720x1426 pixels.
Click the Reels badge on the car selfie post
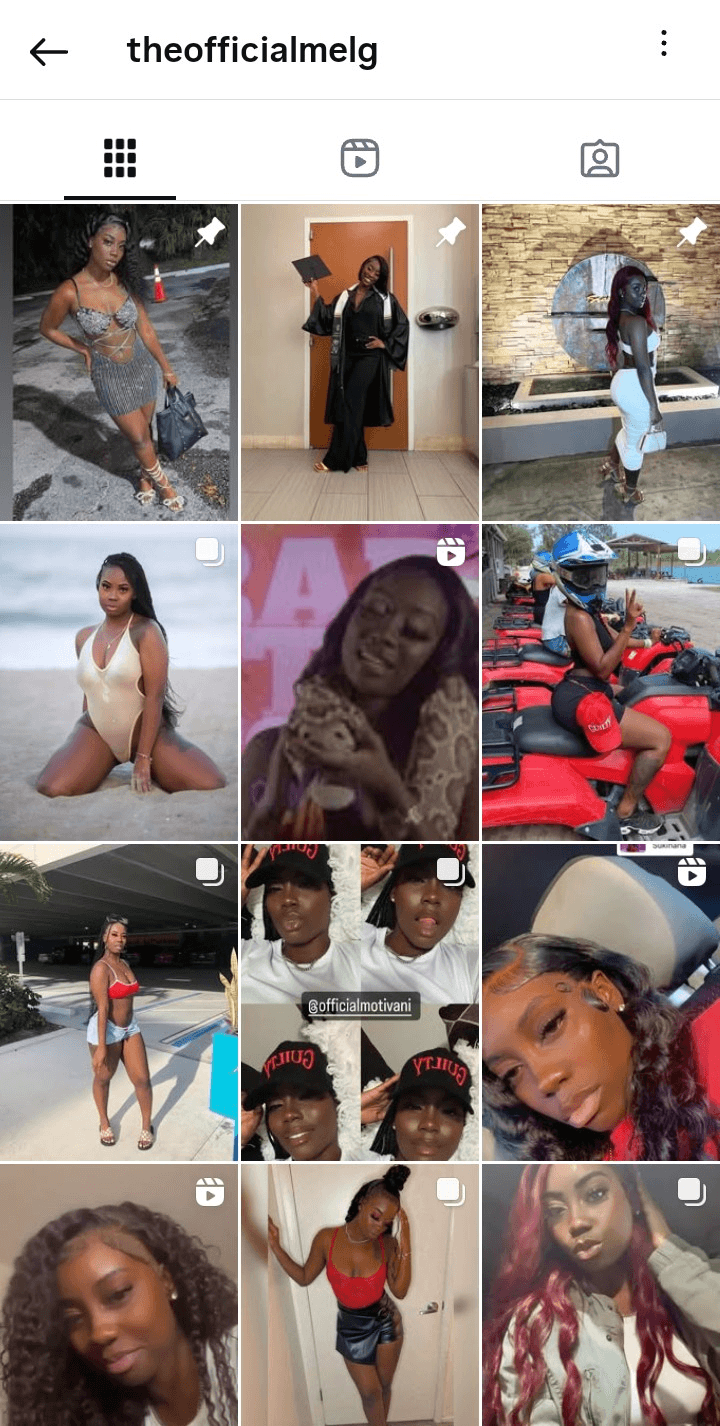691,872
